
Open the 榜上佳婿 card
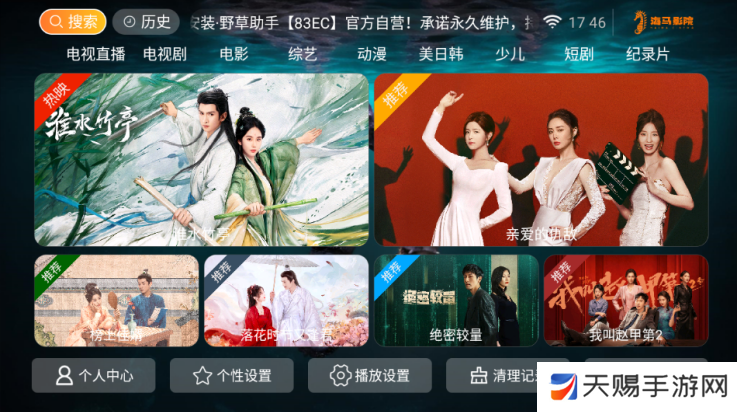tap(116, 300)
